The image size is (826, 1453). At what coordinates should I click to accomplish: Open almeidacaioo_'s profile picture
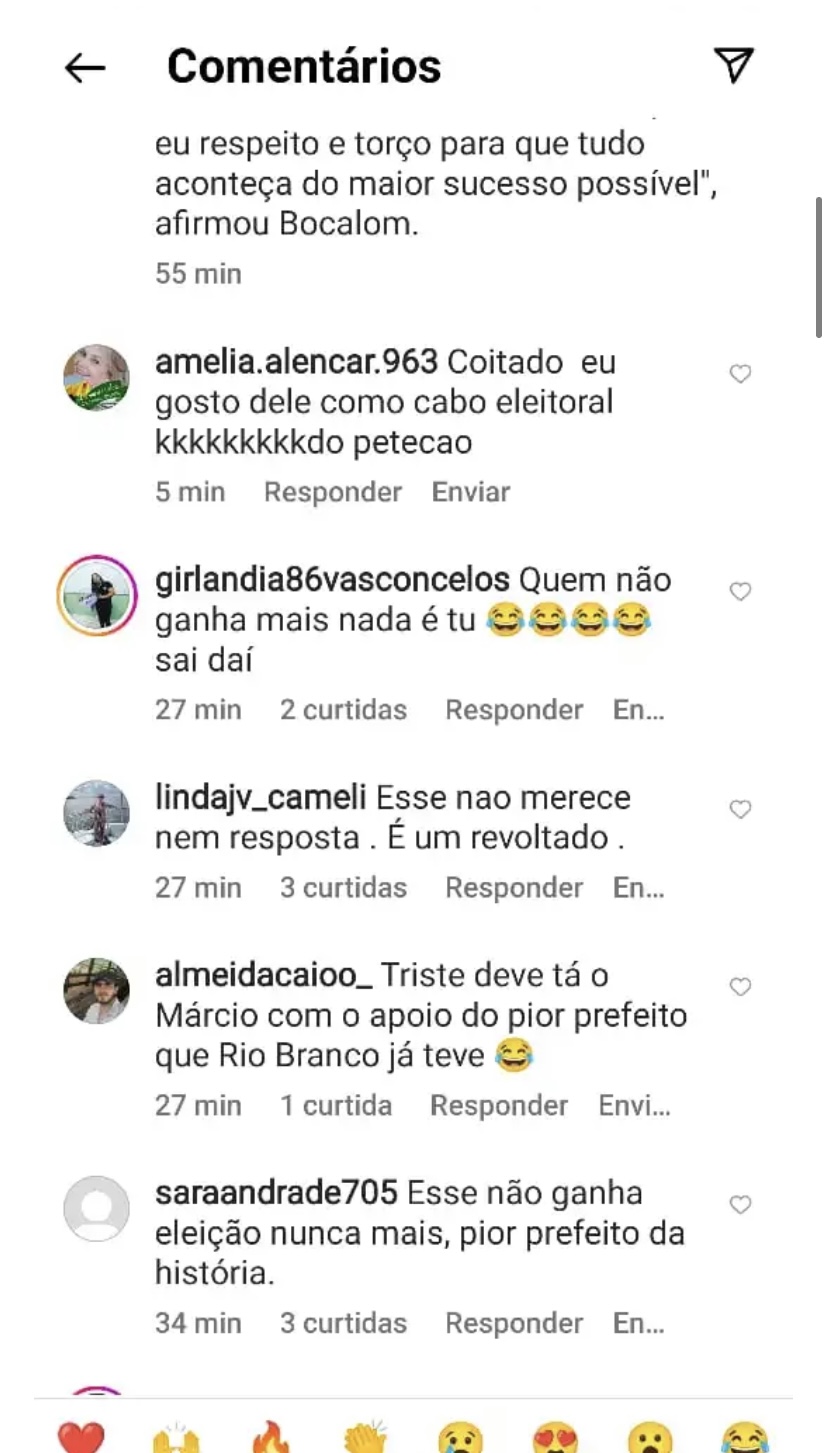coord(96,990)
